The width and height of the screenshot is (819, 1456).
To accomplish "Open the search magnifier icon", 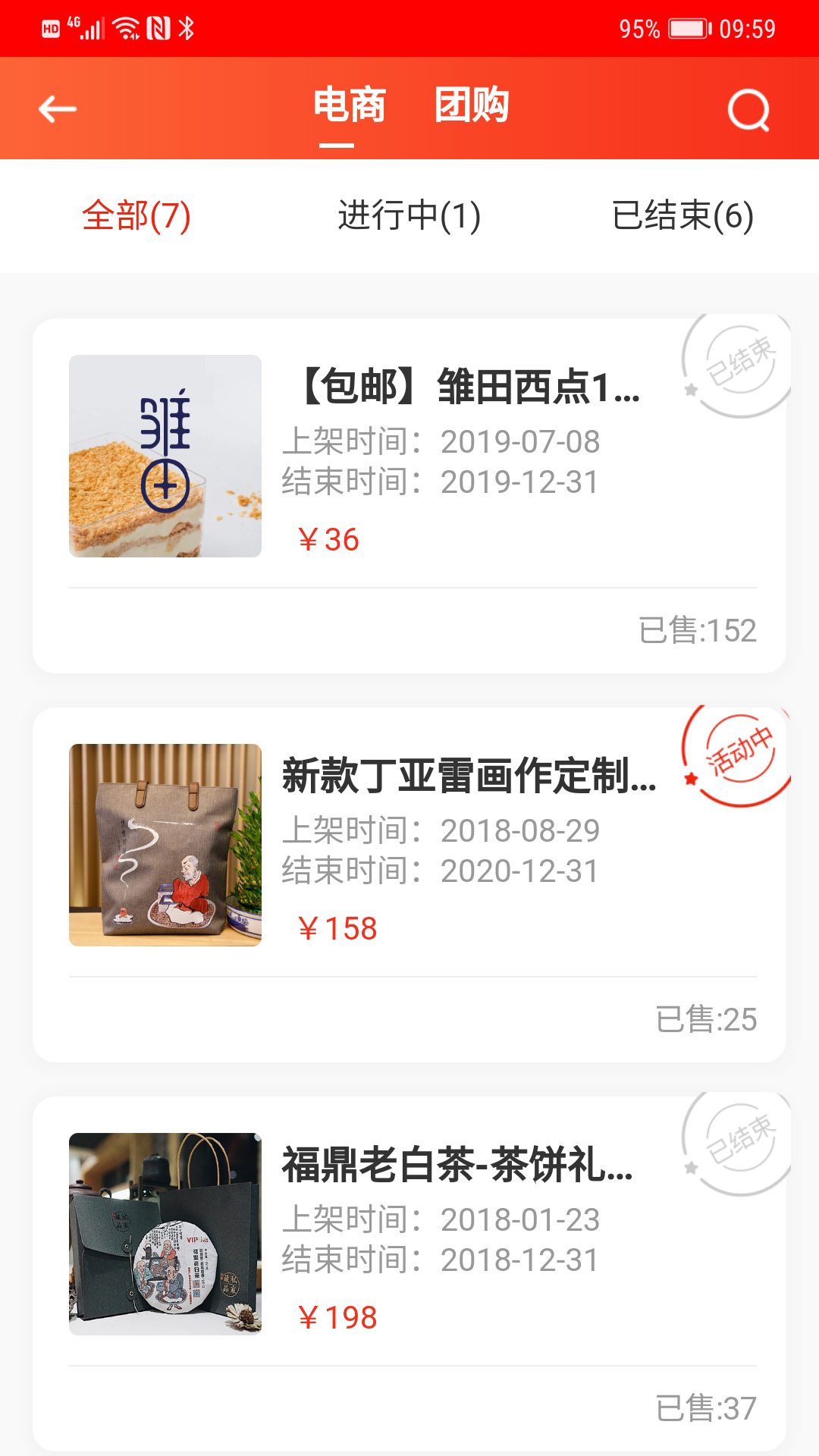I will (x=748, y=110).
